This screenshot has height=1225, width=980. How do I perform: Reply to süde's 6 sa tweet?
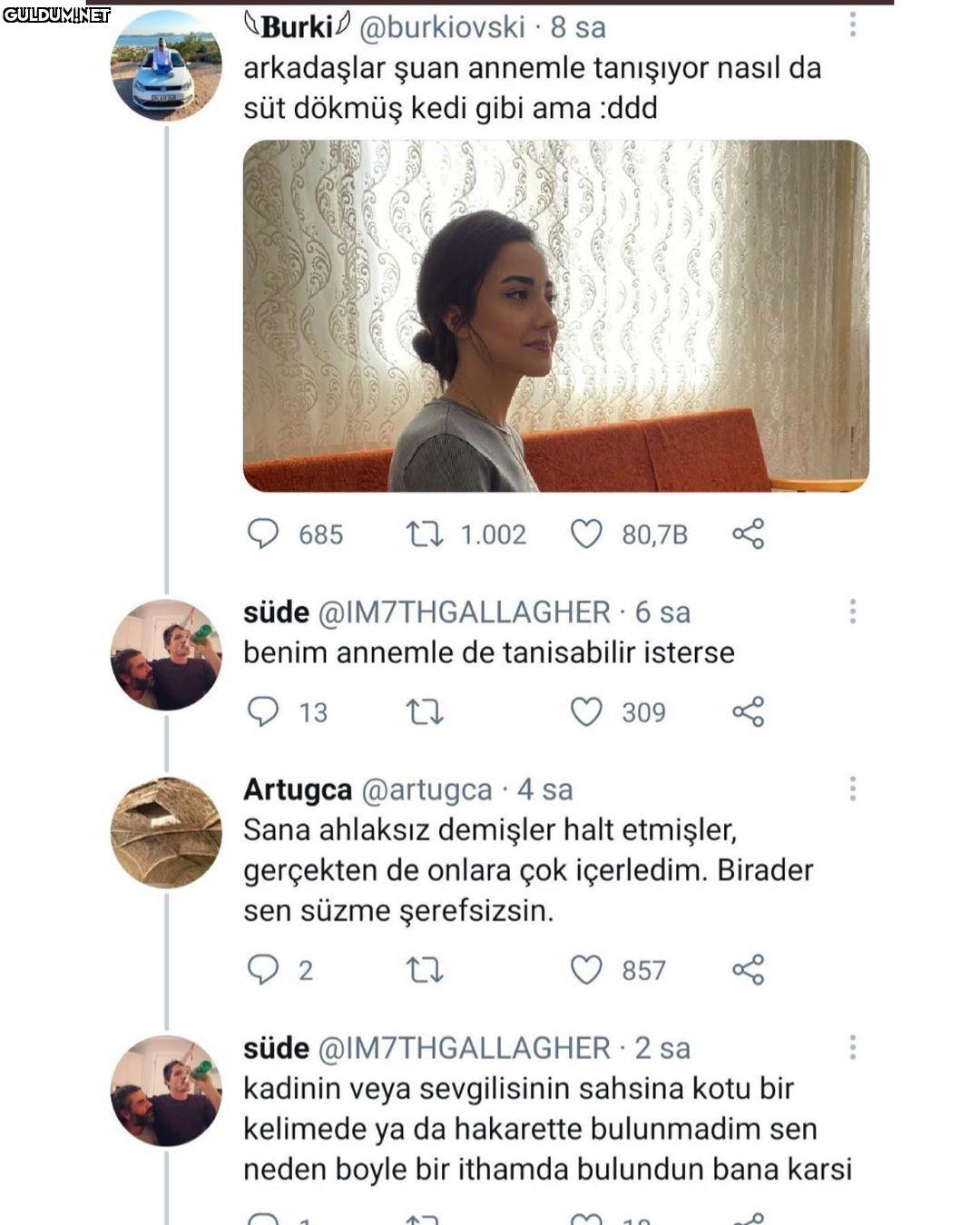tap(263, 711)
